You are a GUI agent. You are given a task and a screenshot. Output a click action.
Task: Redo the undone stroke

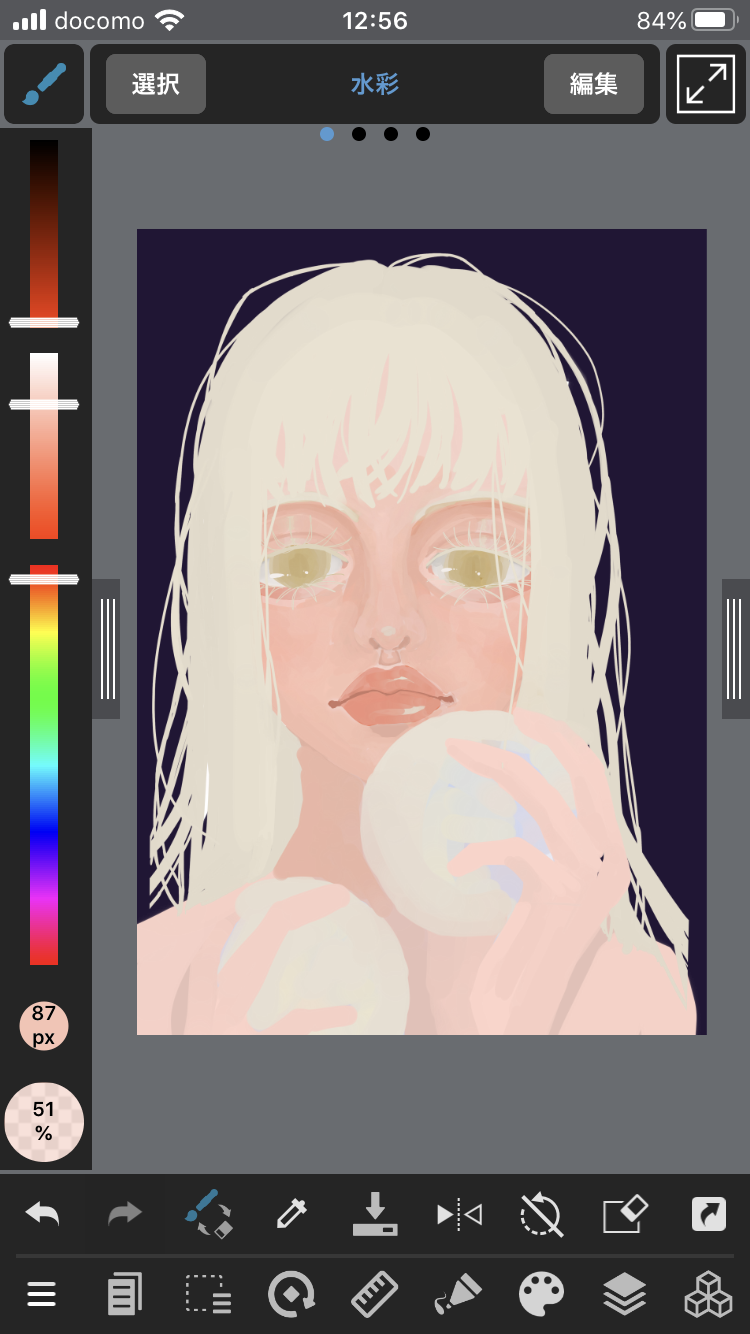pos(125,1215)
